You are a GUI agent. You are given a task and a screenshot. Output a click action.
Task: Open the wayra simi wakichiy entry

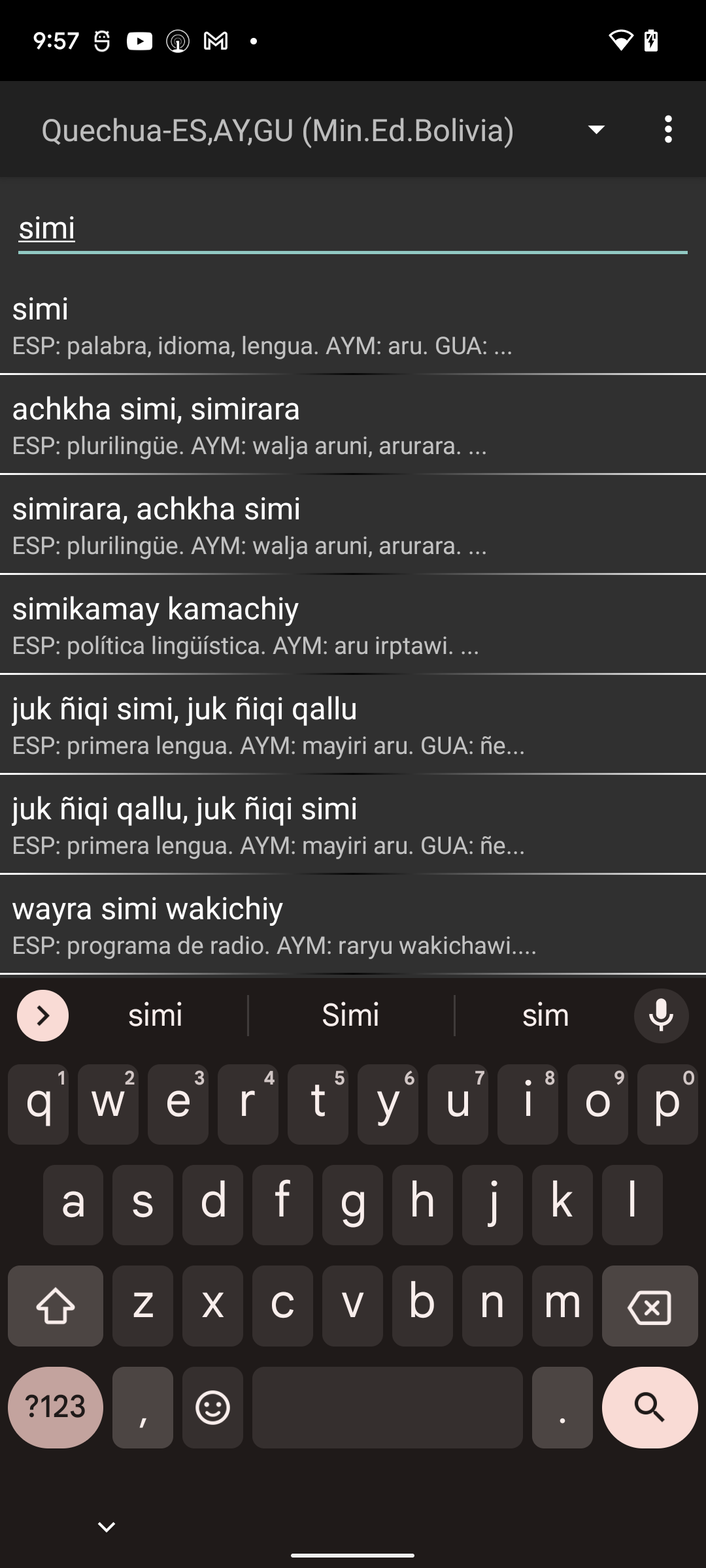[353, 925]
